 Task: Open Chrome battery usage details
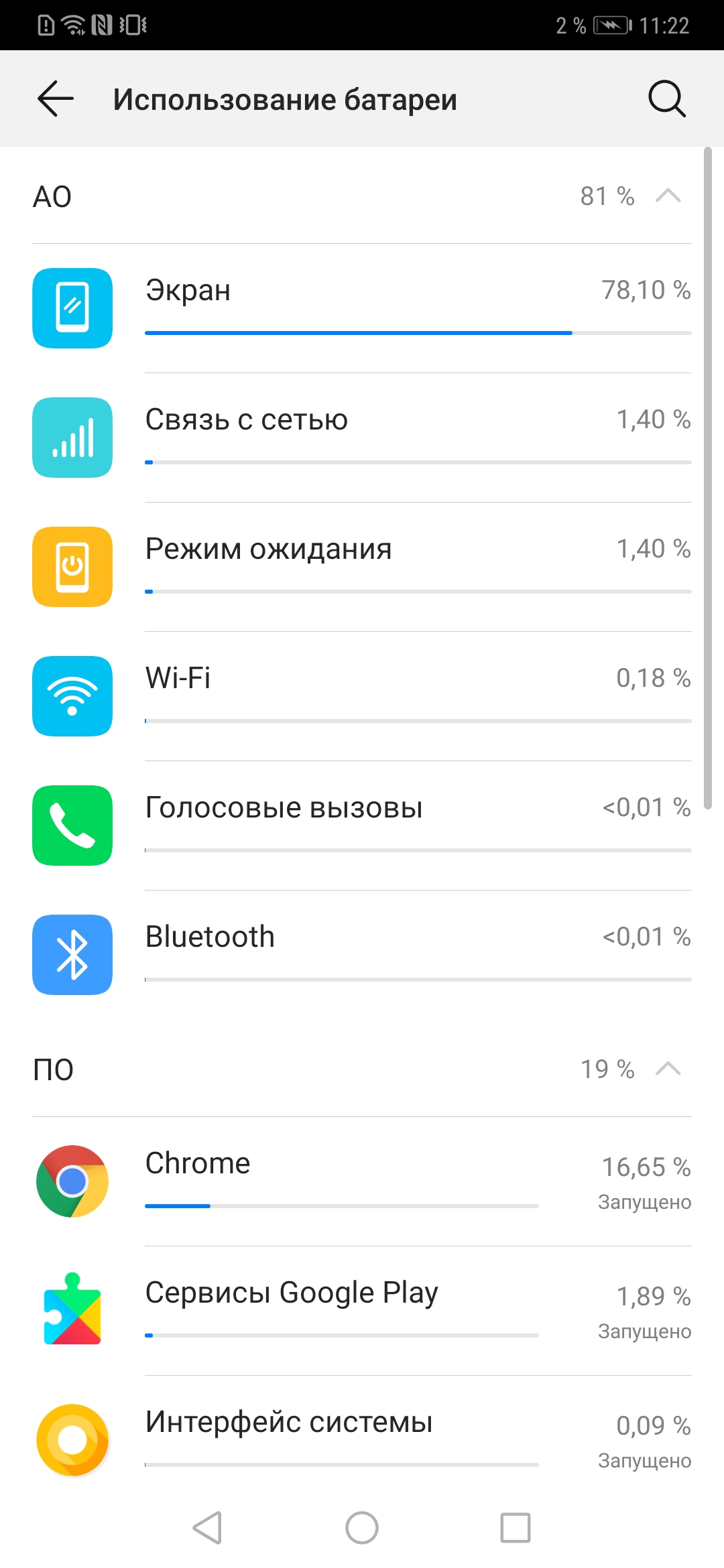click(362, 1181)
